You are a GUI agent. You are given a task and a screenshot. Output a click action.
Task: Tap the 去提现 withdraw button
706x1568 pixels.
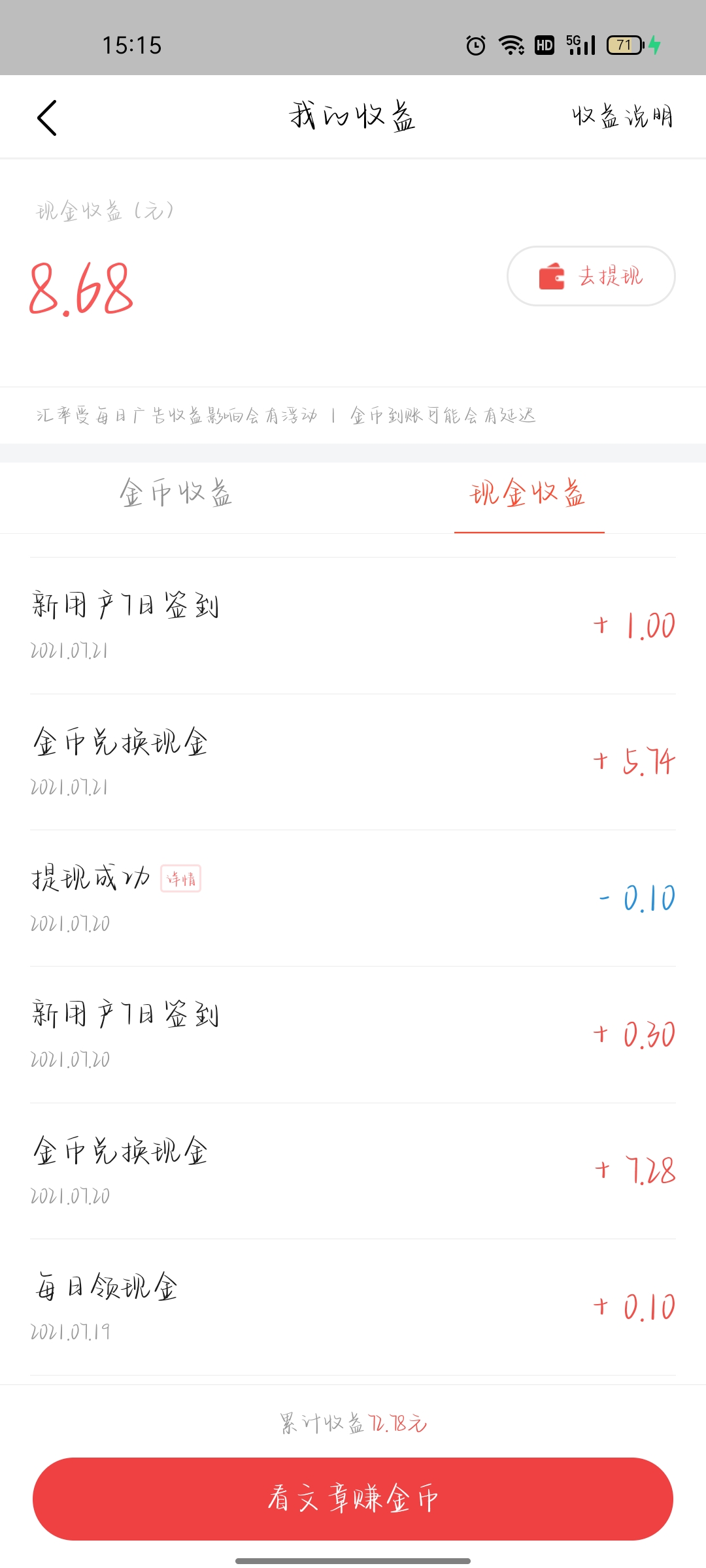tap(591, 276)
